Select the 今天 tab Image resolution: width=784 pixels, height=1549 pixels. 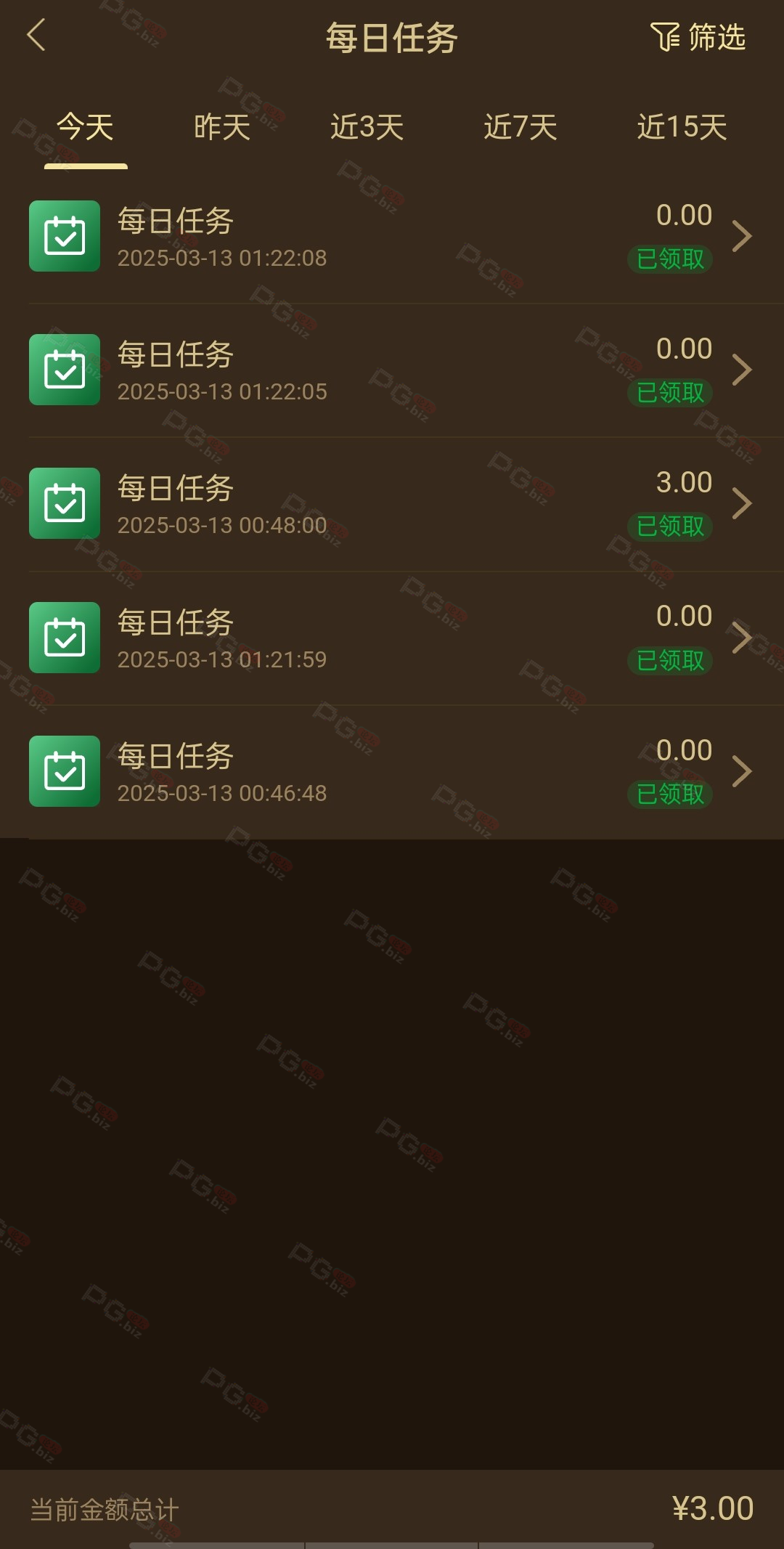[x=86, y=127]
